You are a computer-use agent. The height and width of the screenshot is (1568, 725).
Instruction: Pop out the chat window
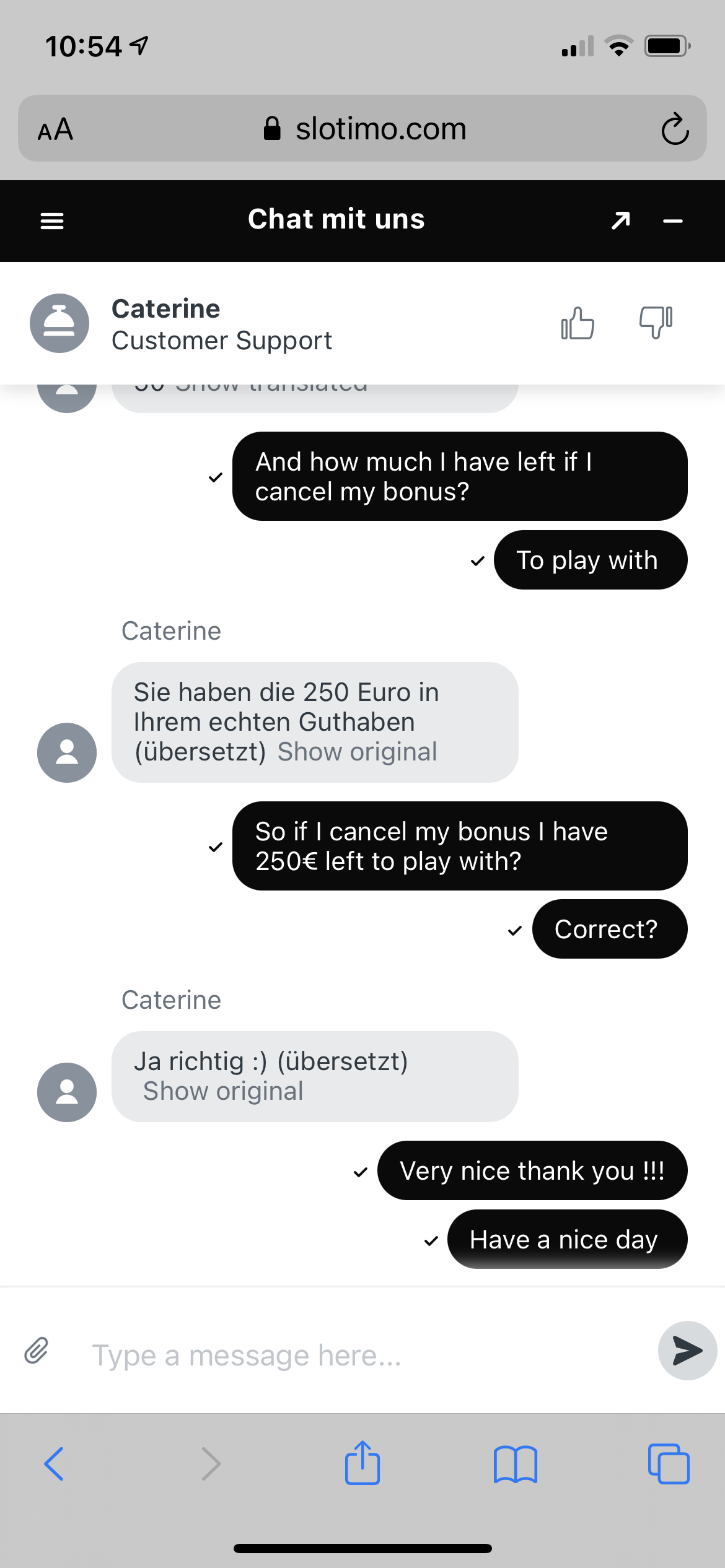tap(621, 220)
